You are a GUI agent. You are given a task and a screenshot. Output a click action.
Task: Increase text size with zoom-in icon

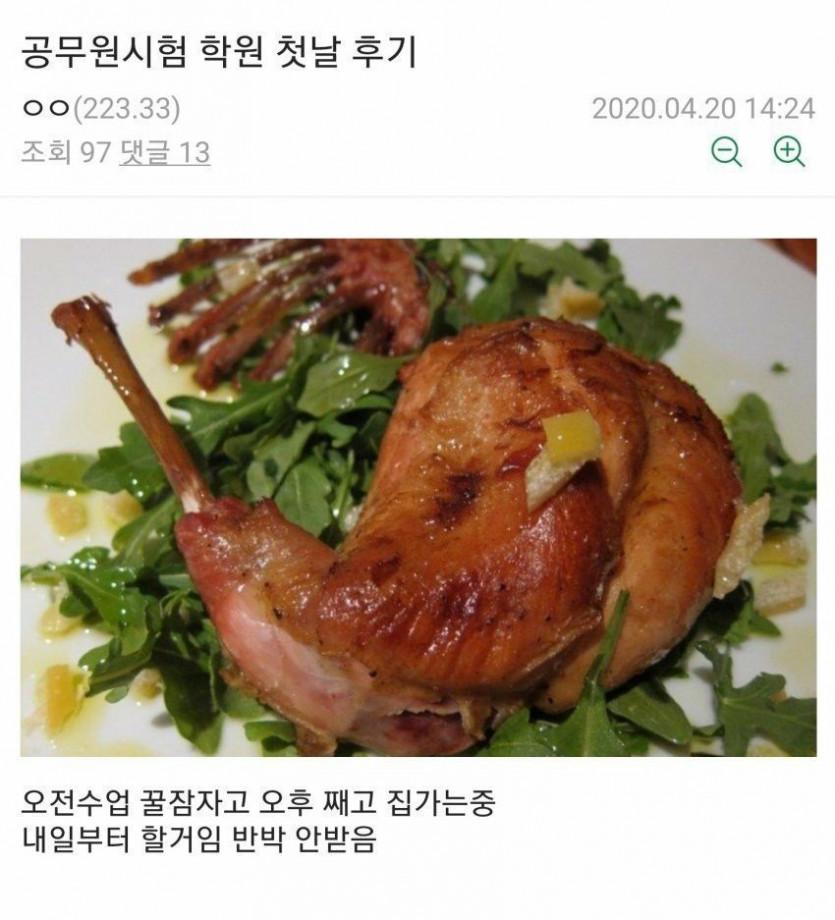coord(790,152)
